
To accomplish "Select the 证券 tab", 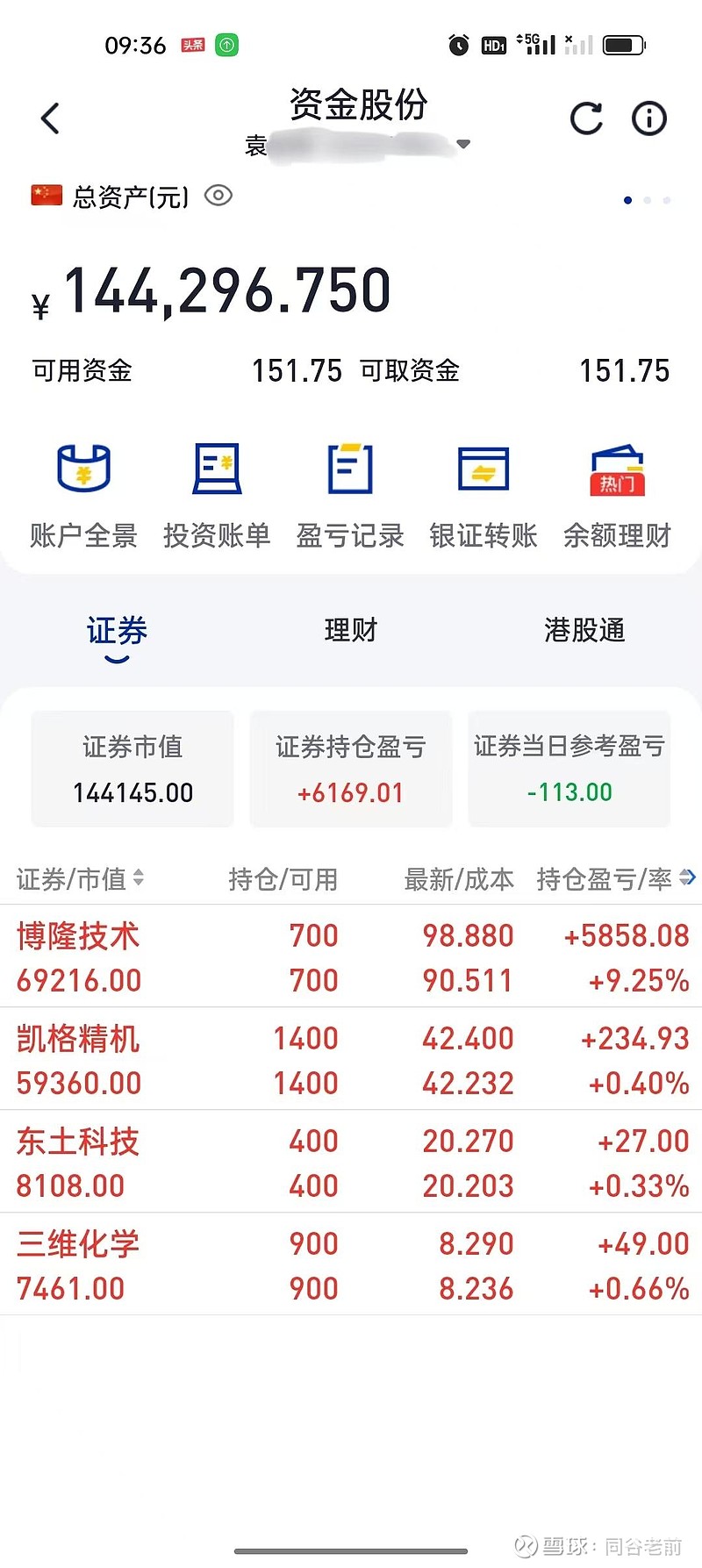I will [x=117, y=631].
